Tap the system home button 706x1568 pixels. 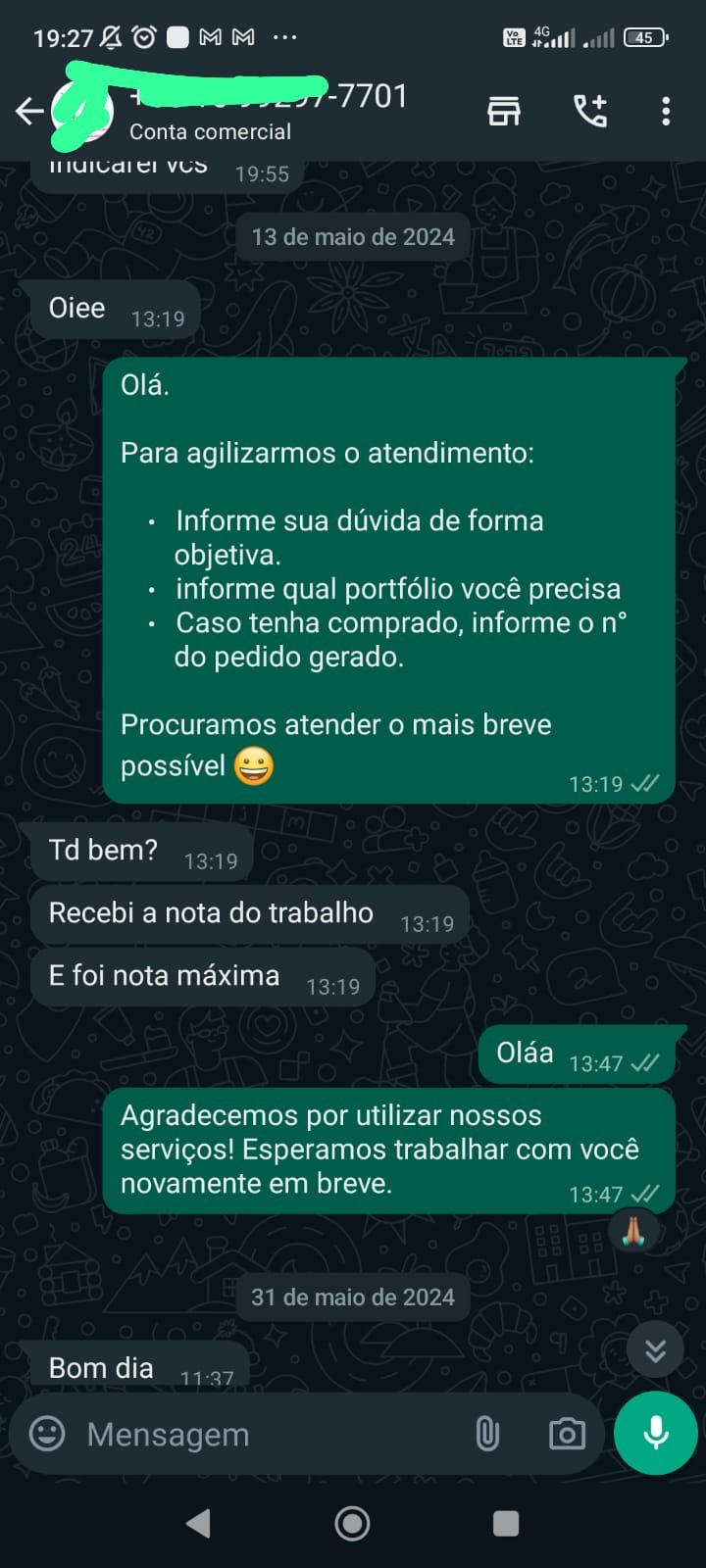[352, 1523]
